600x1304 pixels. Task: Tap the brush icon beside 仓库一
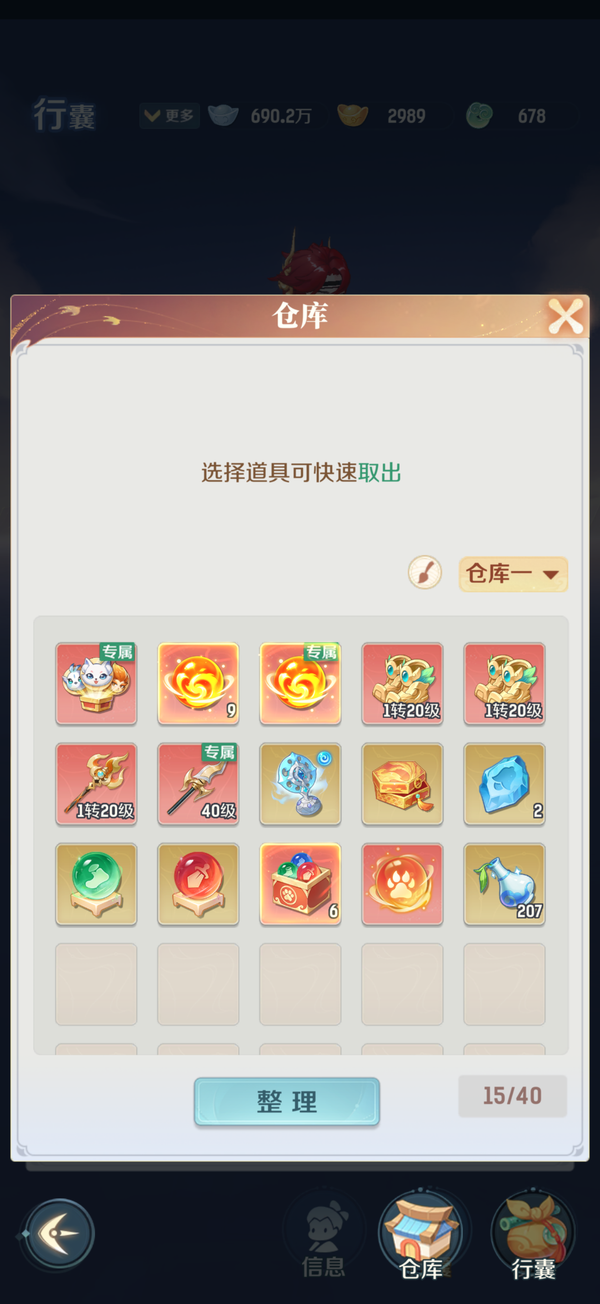pyautogui.click(x=425, y=573)
